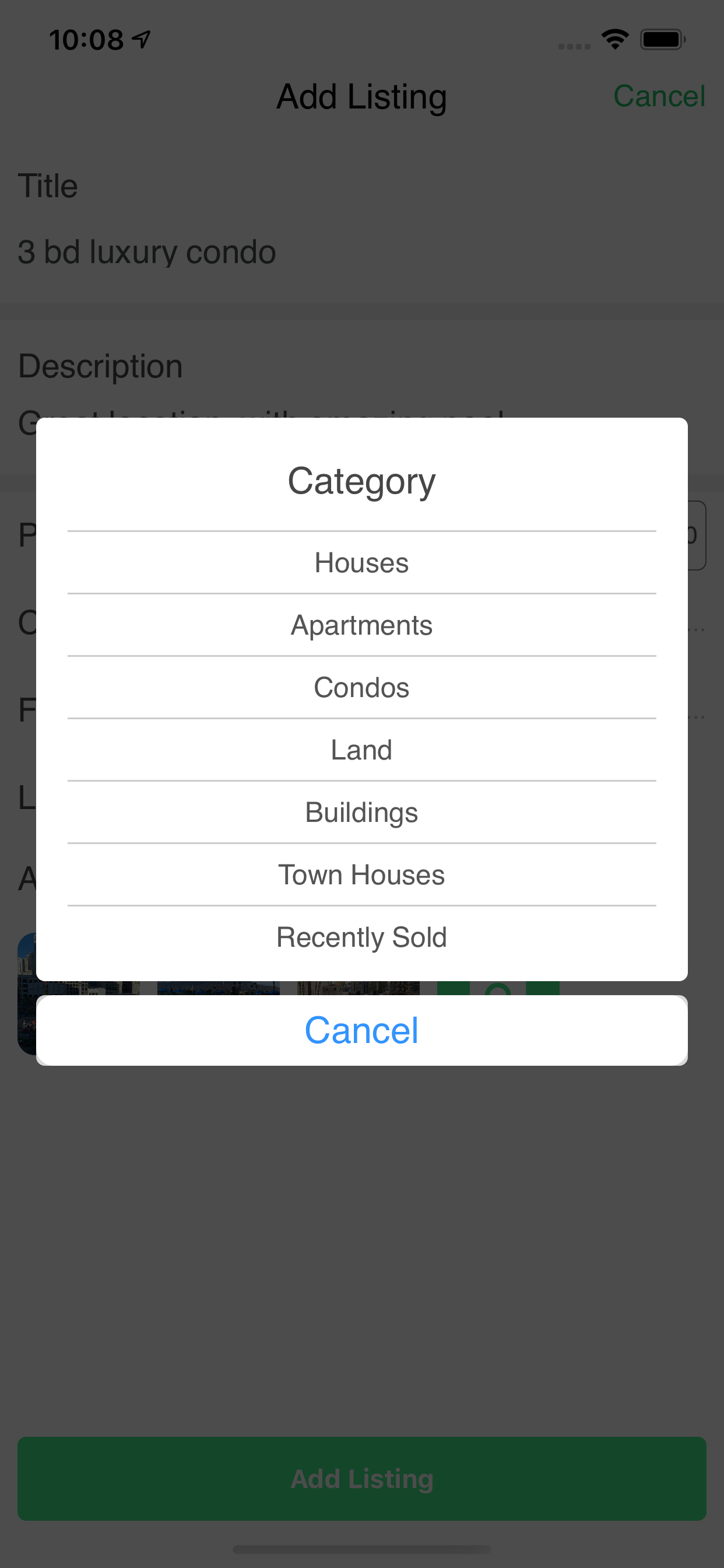
Task: Select the Houses category
Action: click(x=362, y=562)
